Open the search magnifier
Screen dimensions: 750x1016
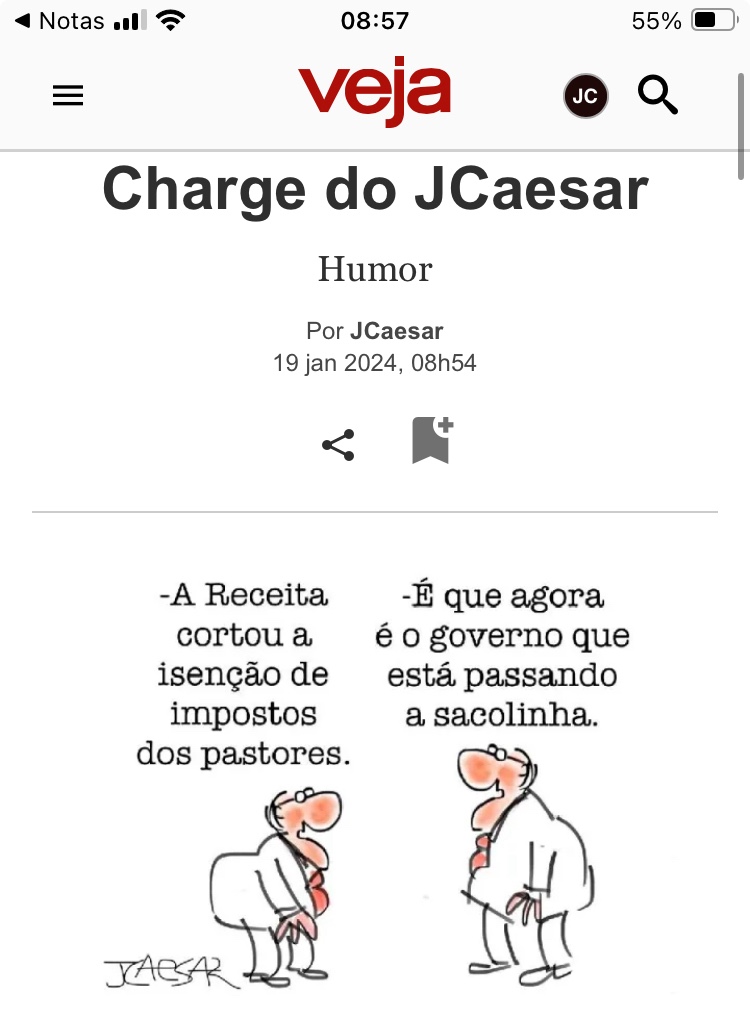tap(658, 96)
